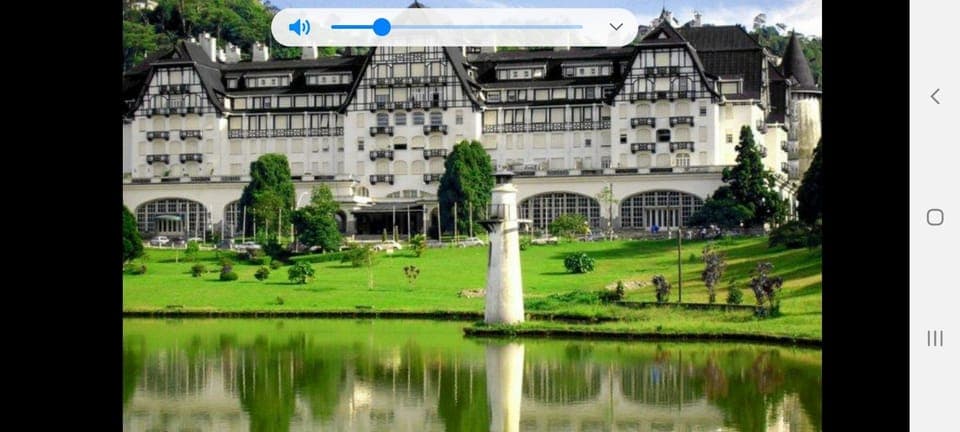Open the recent apps view
The image size is (960, 432).
(935, 338)
